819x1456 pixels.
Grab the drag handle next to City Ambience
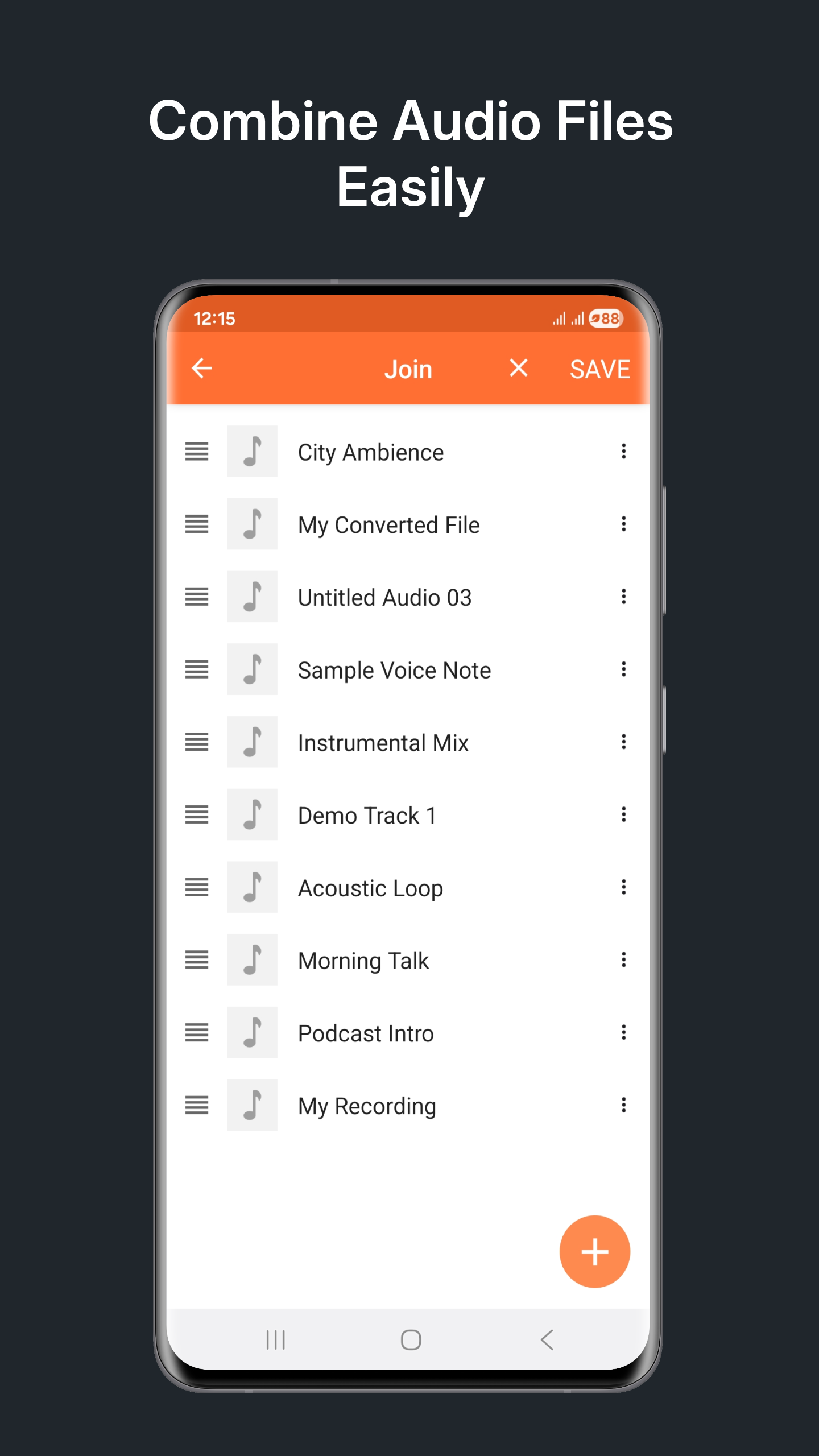[197, 452]
